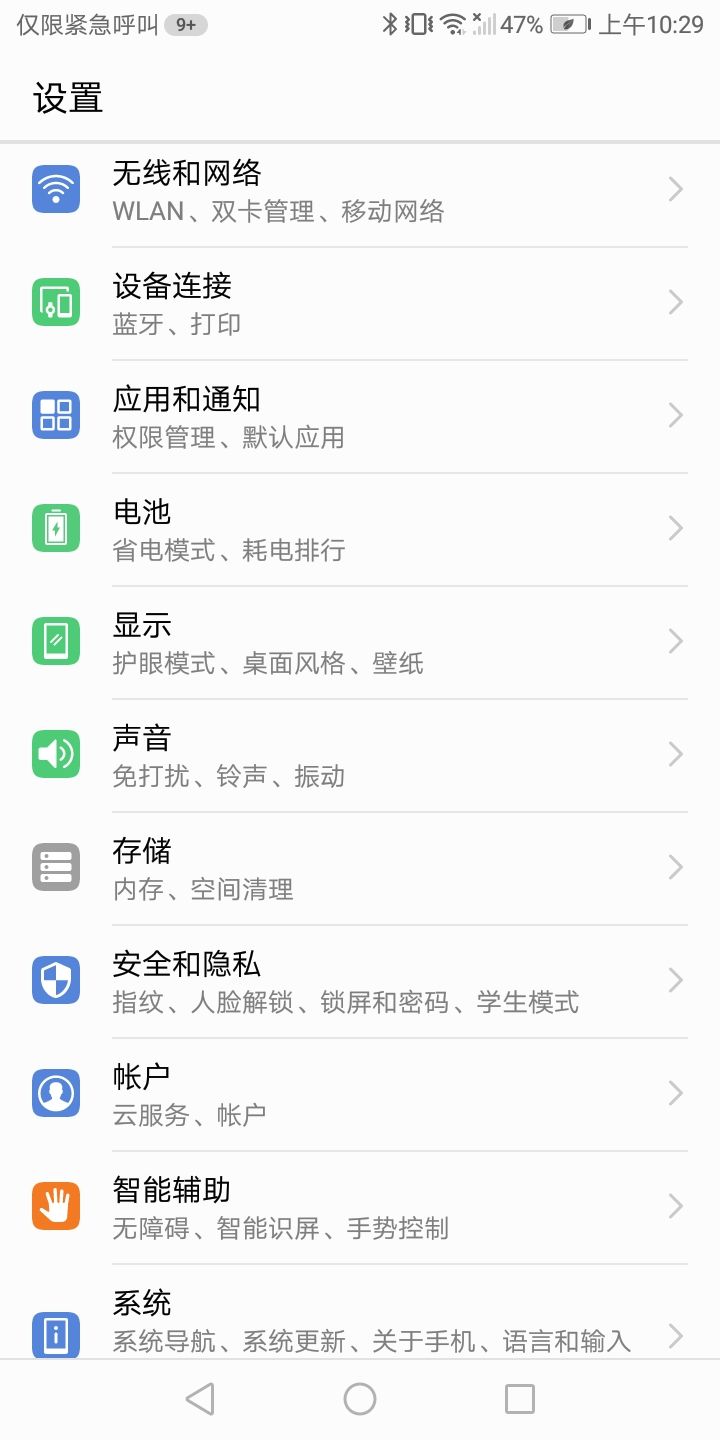
Task: Tap the 安全和隐私 security shield icon
Action: pos(55,980)
